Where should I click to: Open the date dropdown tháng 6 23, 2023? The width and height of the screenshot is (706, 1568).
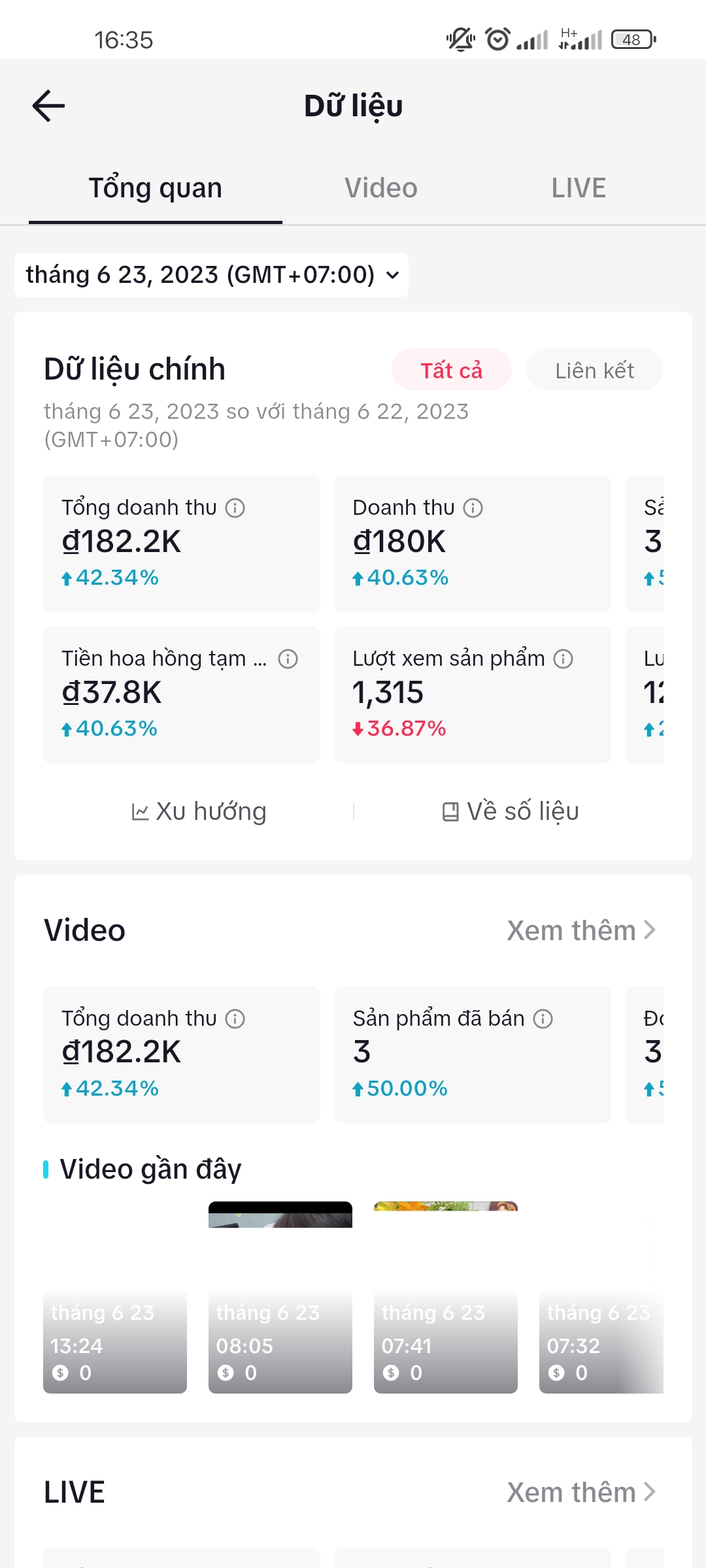[x=211, y=275]
